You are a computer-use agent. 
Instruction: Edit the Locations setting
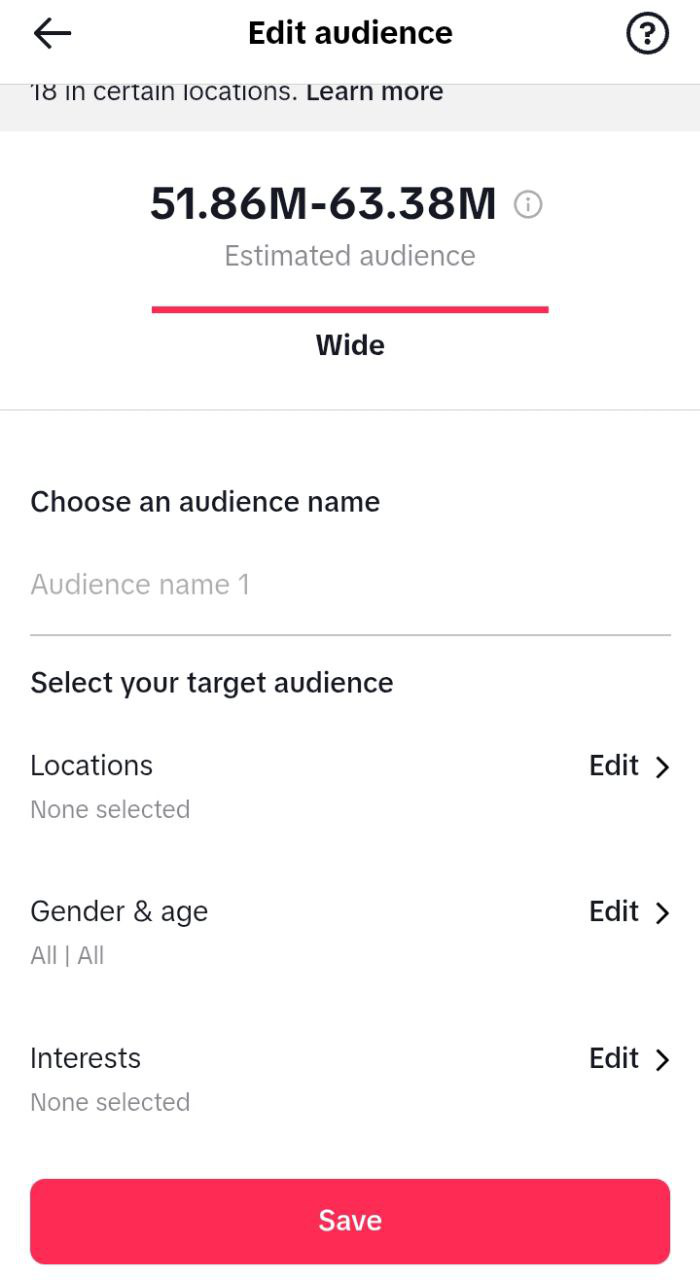click(x=628, y=766)
